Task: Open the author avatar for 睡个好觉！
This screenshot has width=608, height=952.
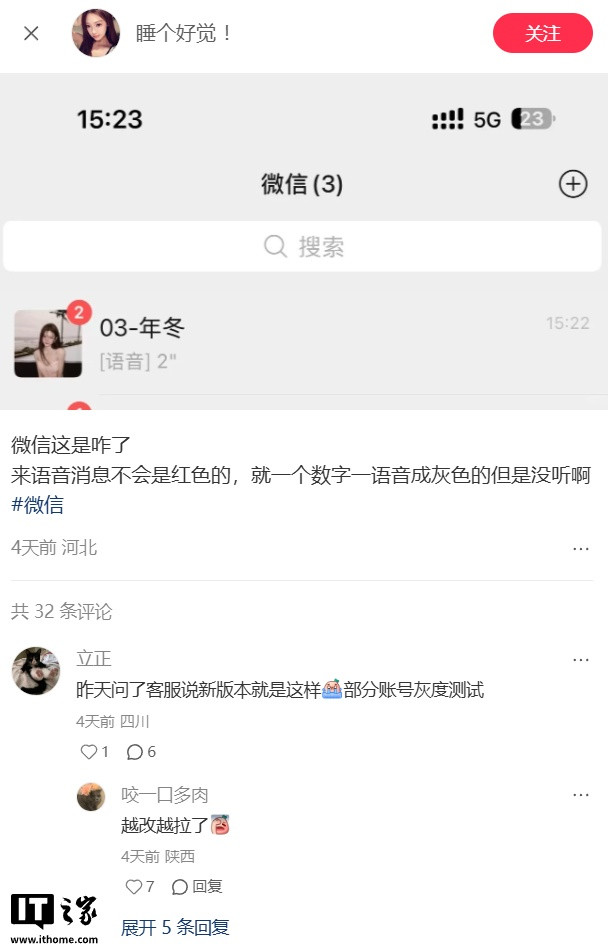Action: 96,33
